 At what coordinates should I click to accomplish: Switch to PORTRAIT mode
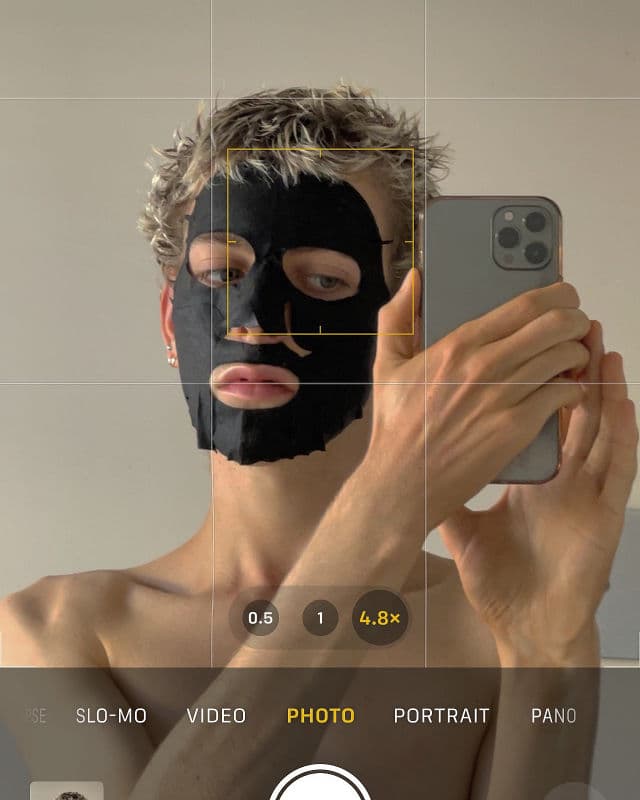[x=441, y=716]
